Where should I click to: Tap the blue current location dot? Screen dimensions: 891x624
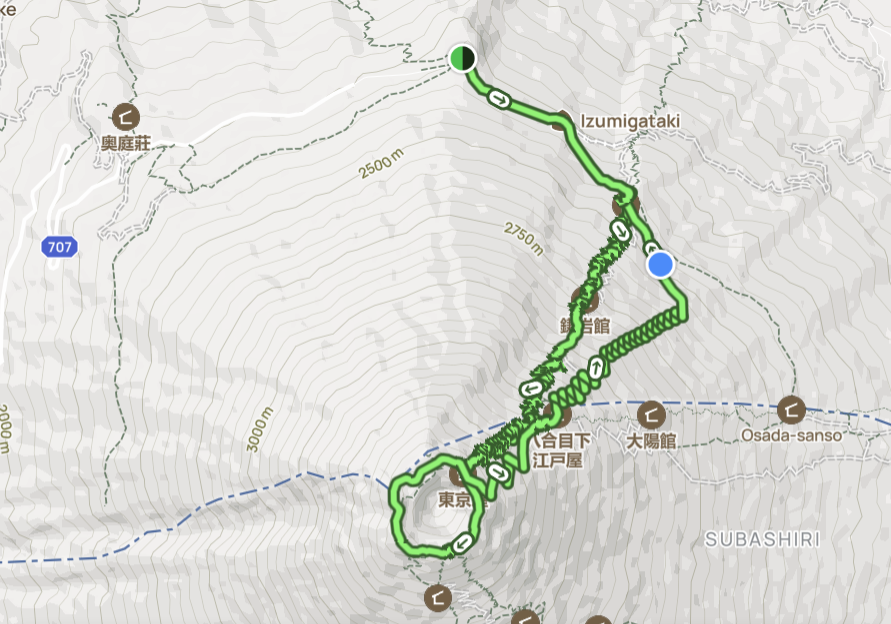660,265
